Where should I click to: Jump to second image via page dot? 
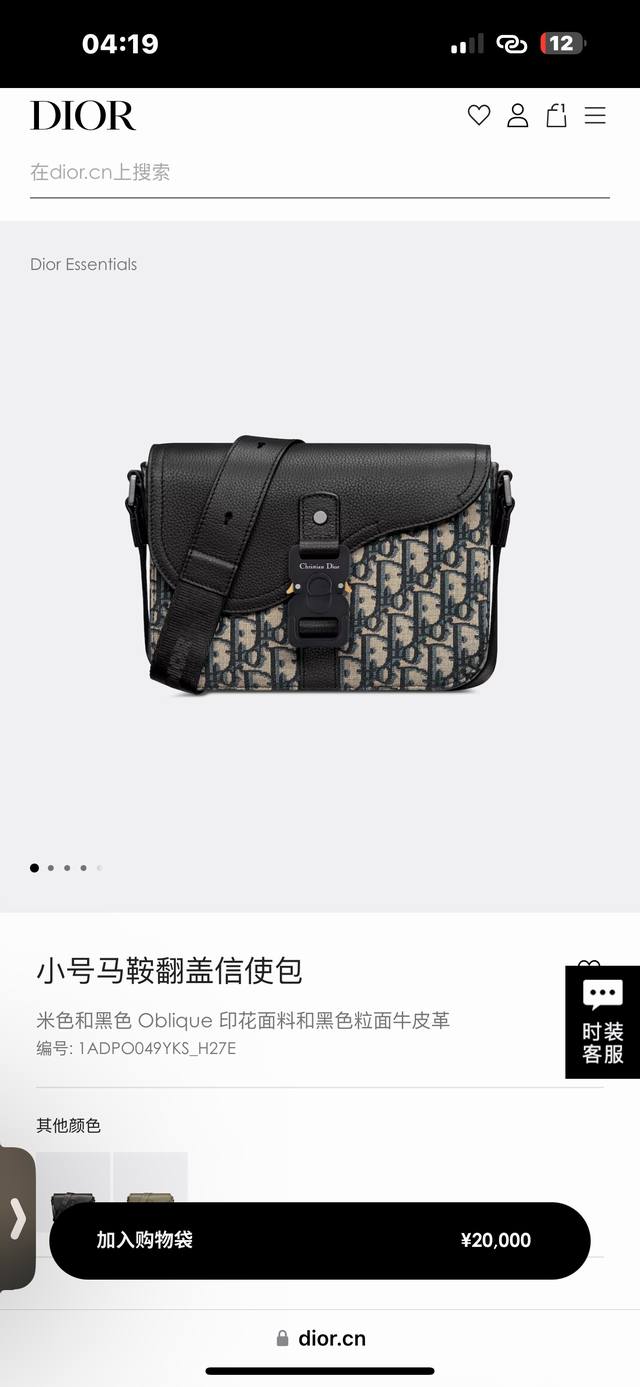point(51,868)
